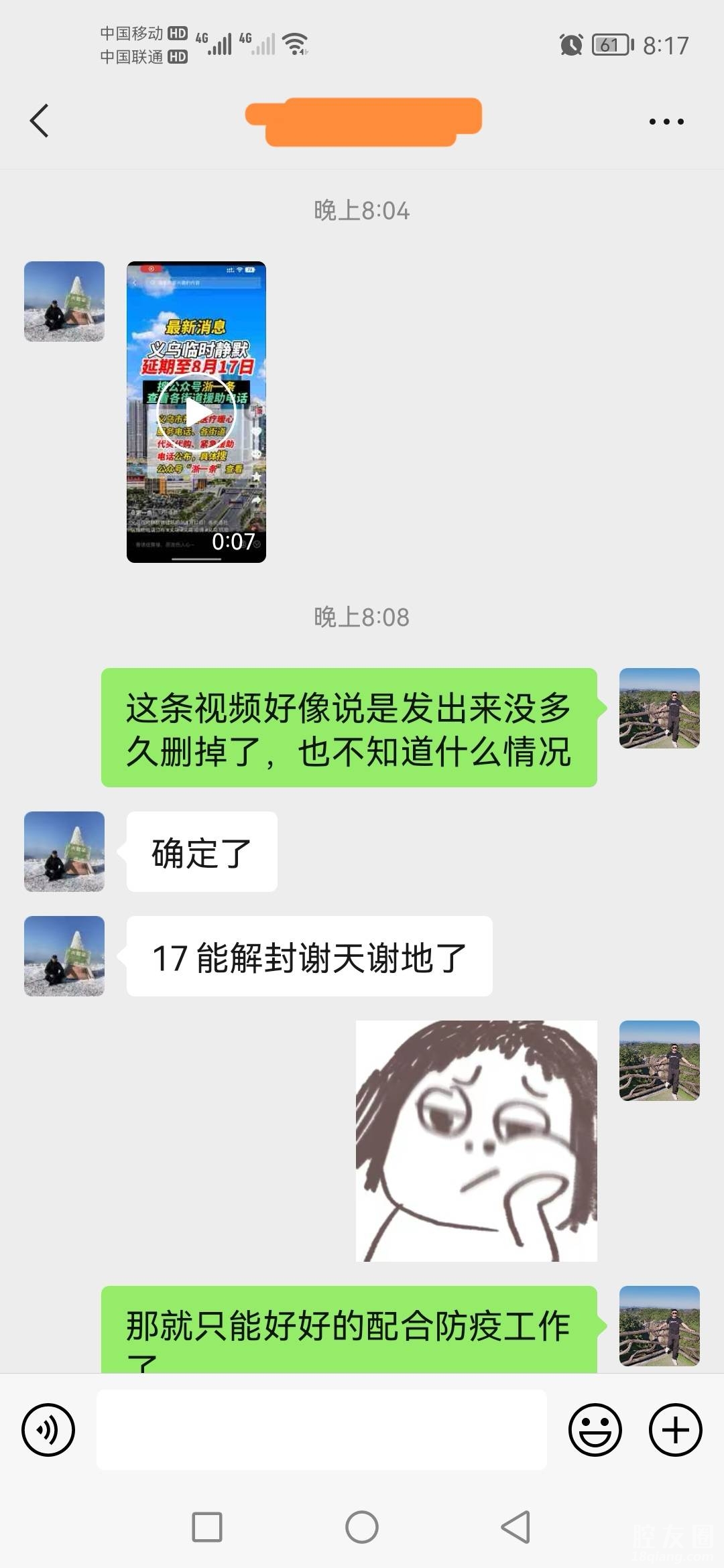Open system recent apps
This screenshot has height=1568, width=724.
(x=207, y=1527)
